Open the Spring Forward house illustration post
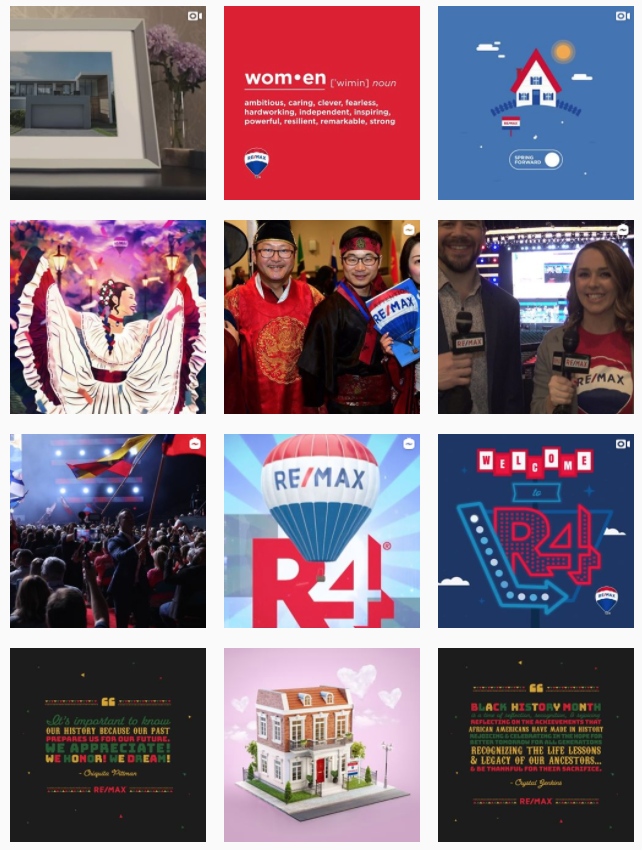642x850 pixels. pyautogui.click(x=535, y=103)
